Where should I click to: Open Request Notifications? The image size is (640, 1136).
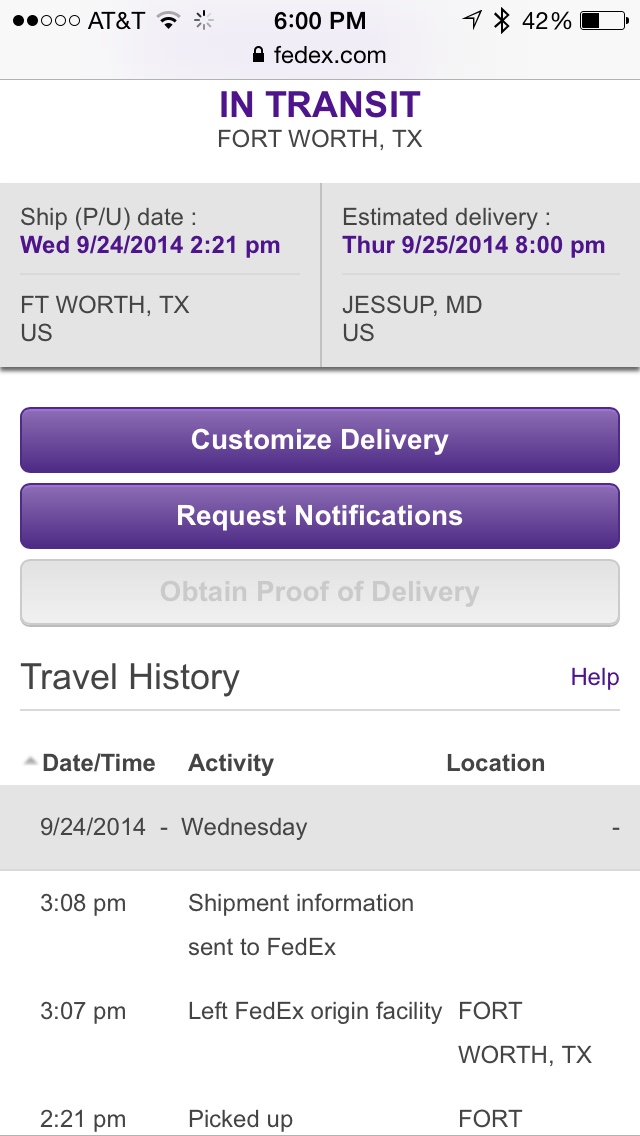pos(320,516)
